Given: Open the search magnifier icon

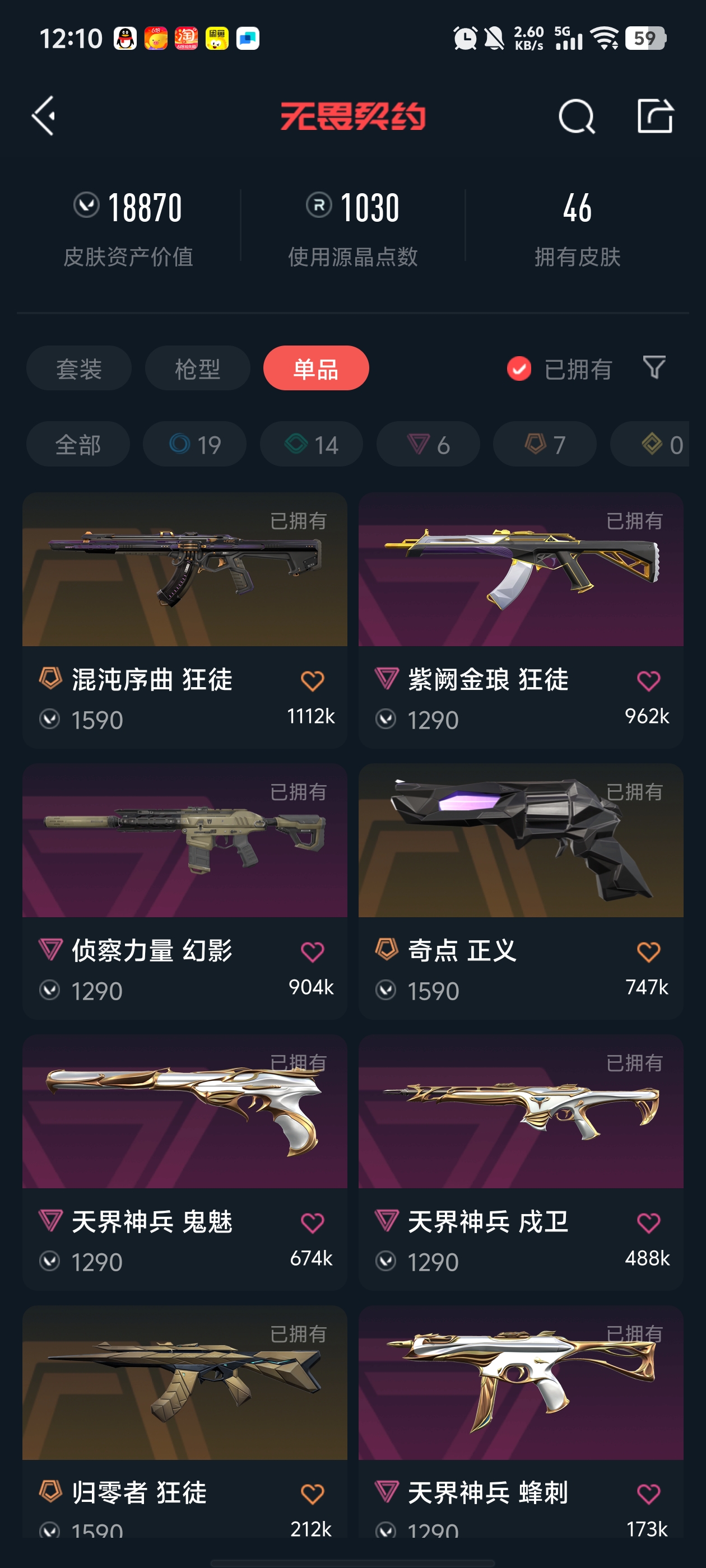Looking at the screenshot, I should pyautogui.click(x=575, y=115).
